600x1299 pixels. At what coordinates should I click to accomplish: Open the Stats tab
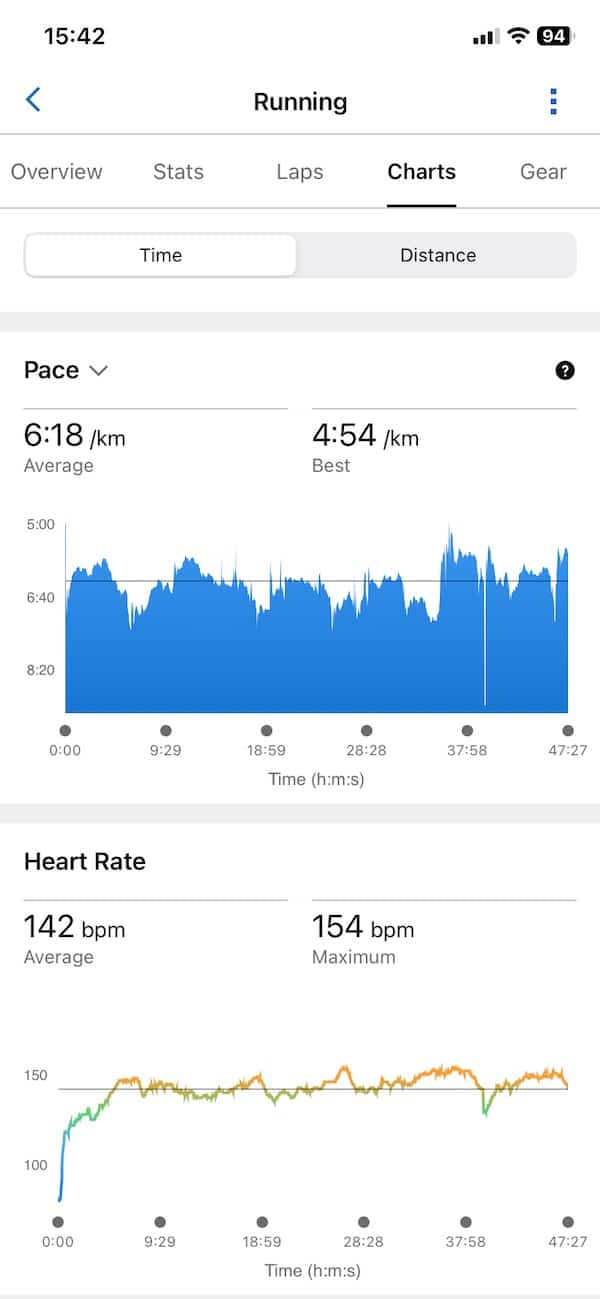tap(178, 172)
